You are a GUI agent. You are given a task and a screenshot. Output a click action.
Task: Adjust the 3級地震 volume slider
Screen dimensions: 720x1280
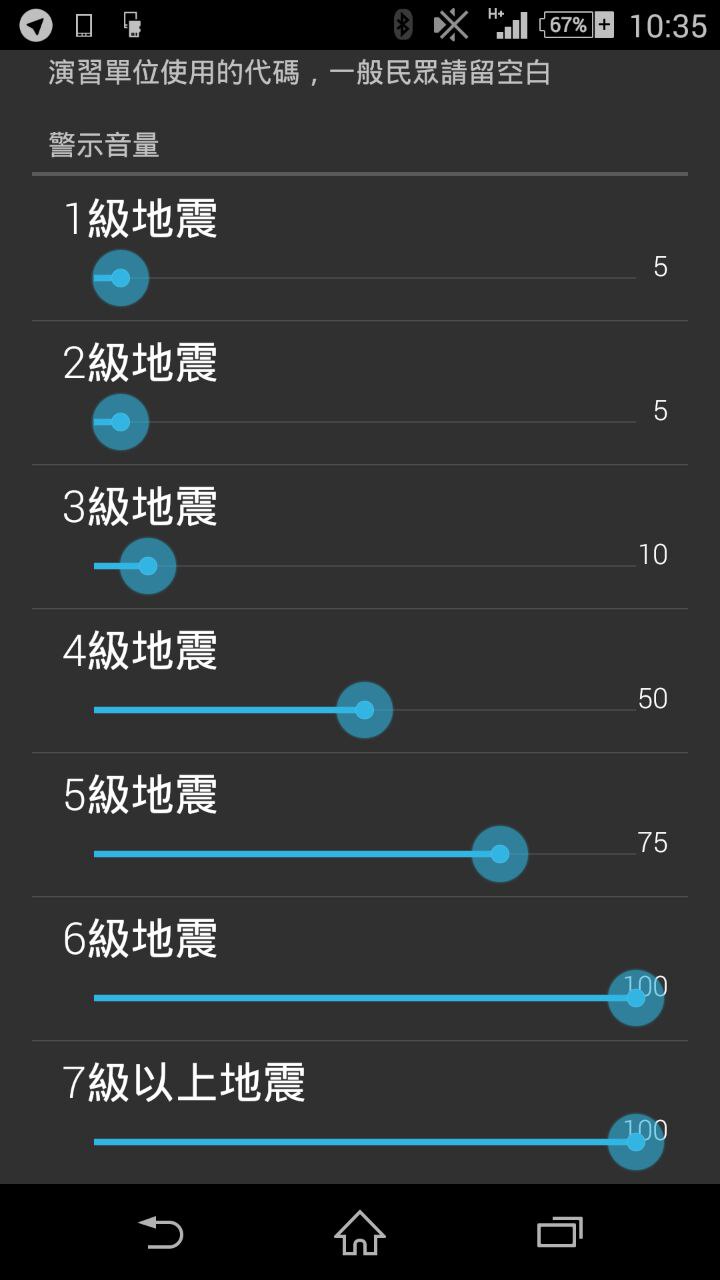[x=364, y=566]
